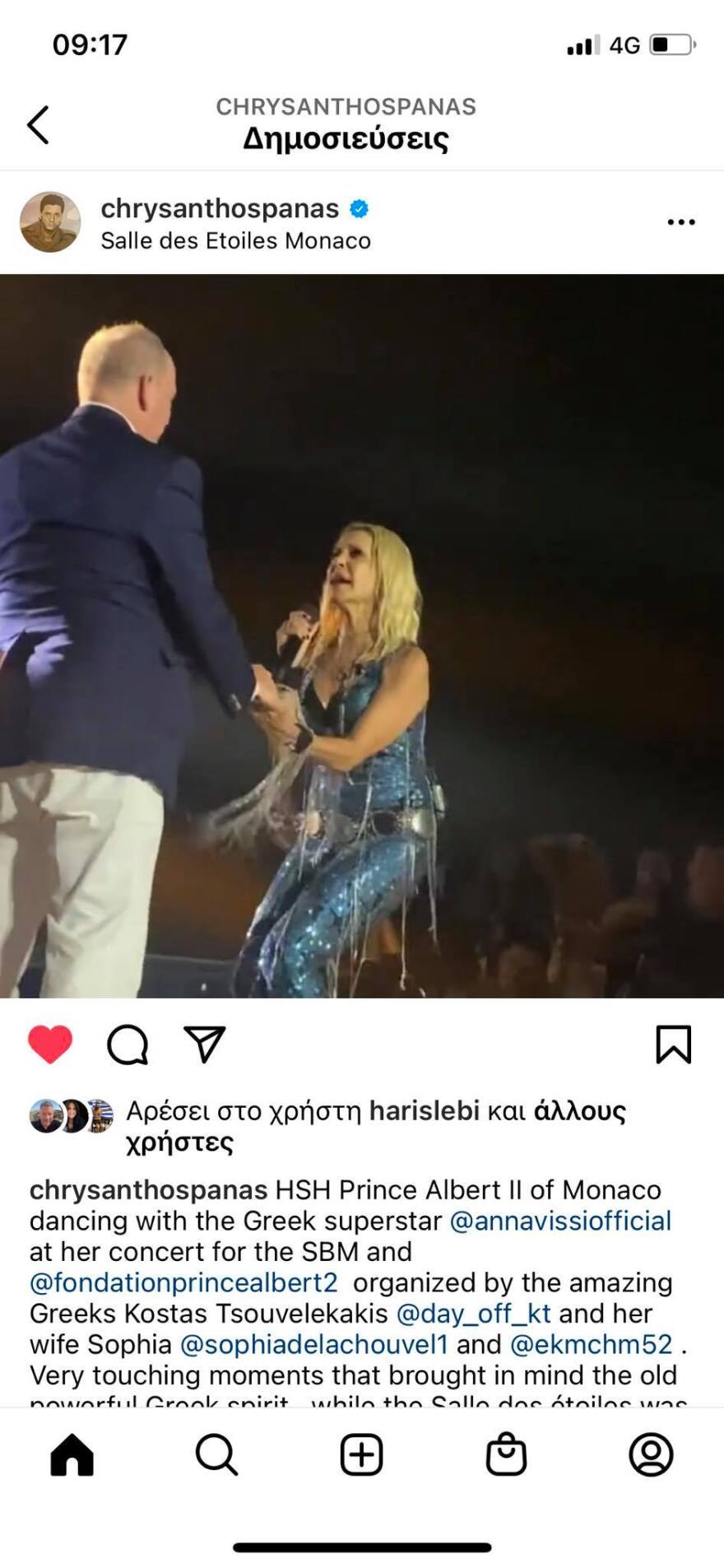Save the post with the bookmark icon
The image size is (724, 1568).
pyautogui.click(x=673, y=1045)
